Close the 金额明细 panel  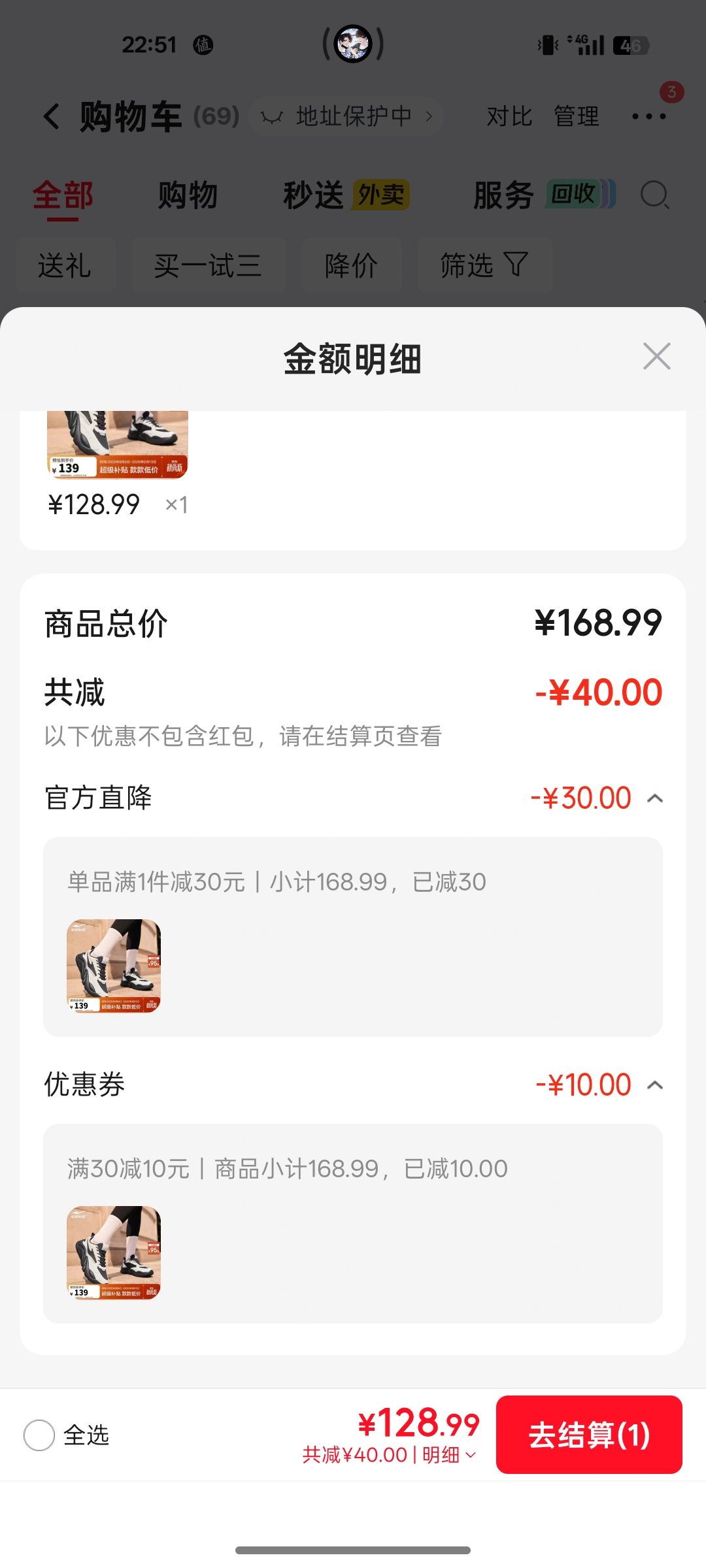tap(656, 356)
